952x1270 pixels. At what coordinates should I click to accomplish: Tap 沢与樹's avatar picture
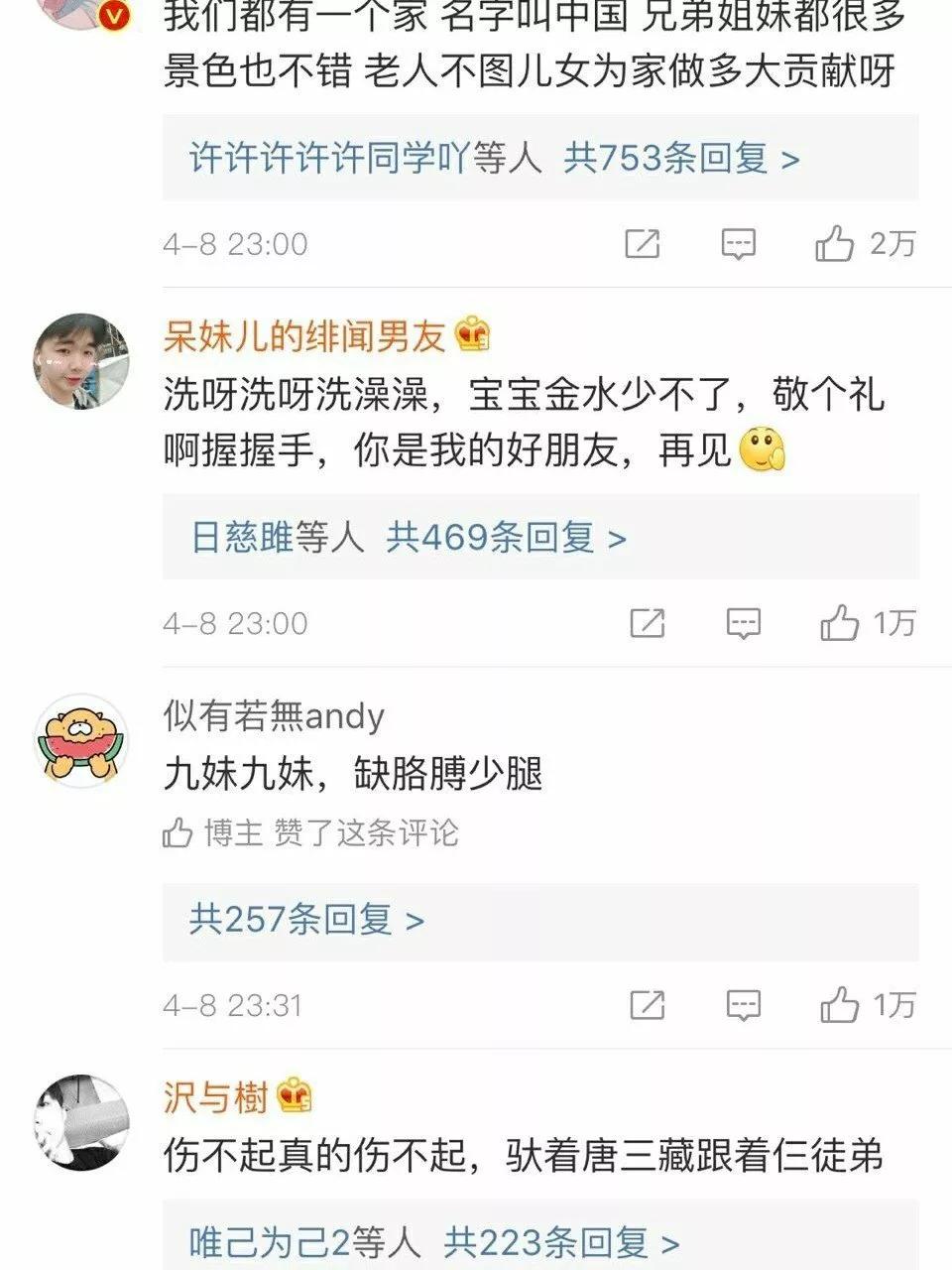[x=82, y=1121]
